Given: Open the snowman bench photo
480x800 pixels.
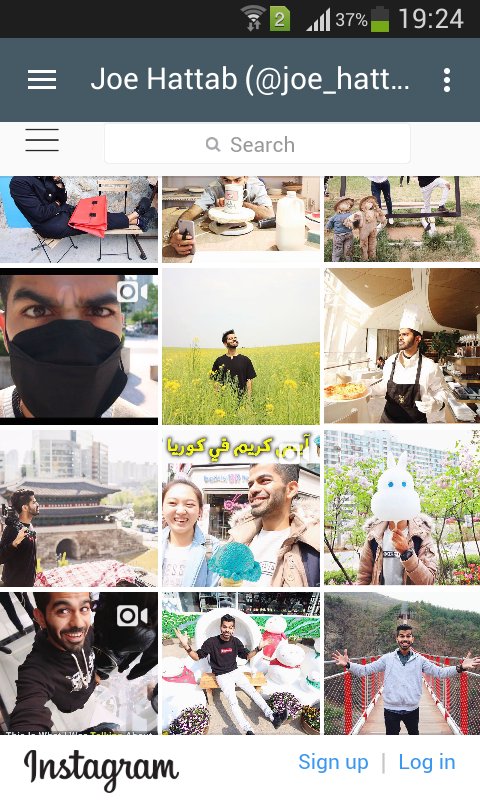Looking at the screenshot, I should (x=241, y=663).
